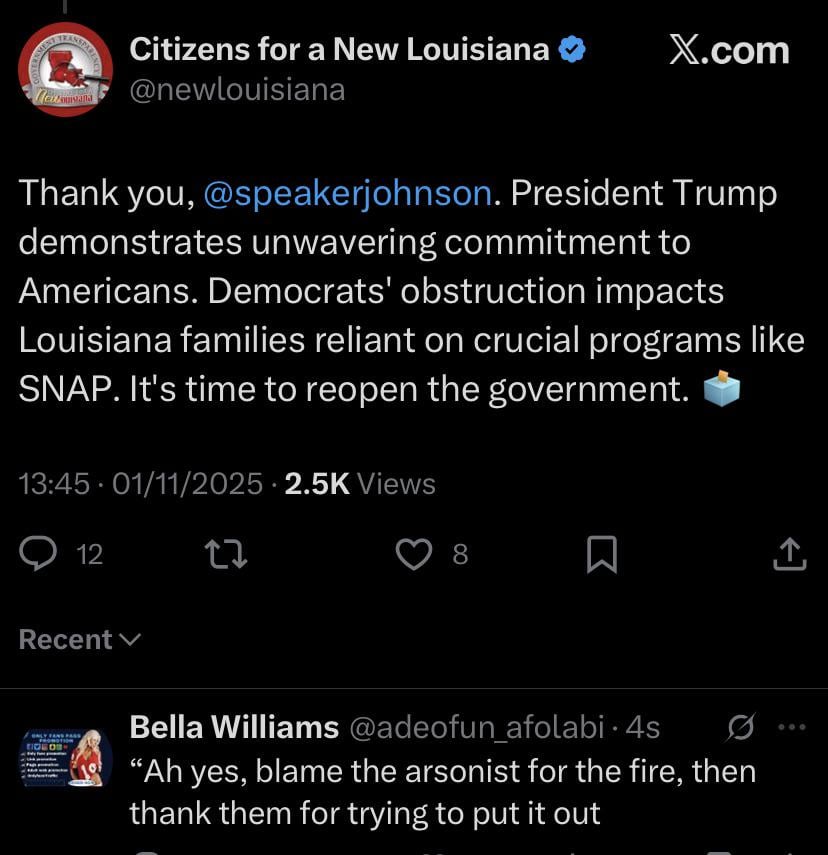Screen dimensions: 828x855
Task: Open the @speakerjohnson mention link
Action: (347, 193)
